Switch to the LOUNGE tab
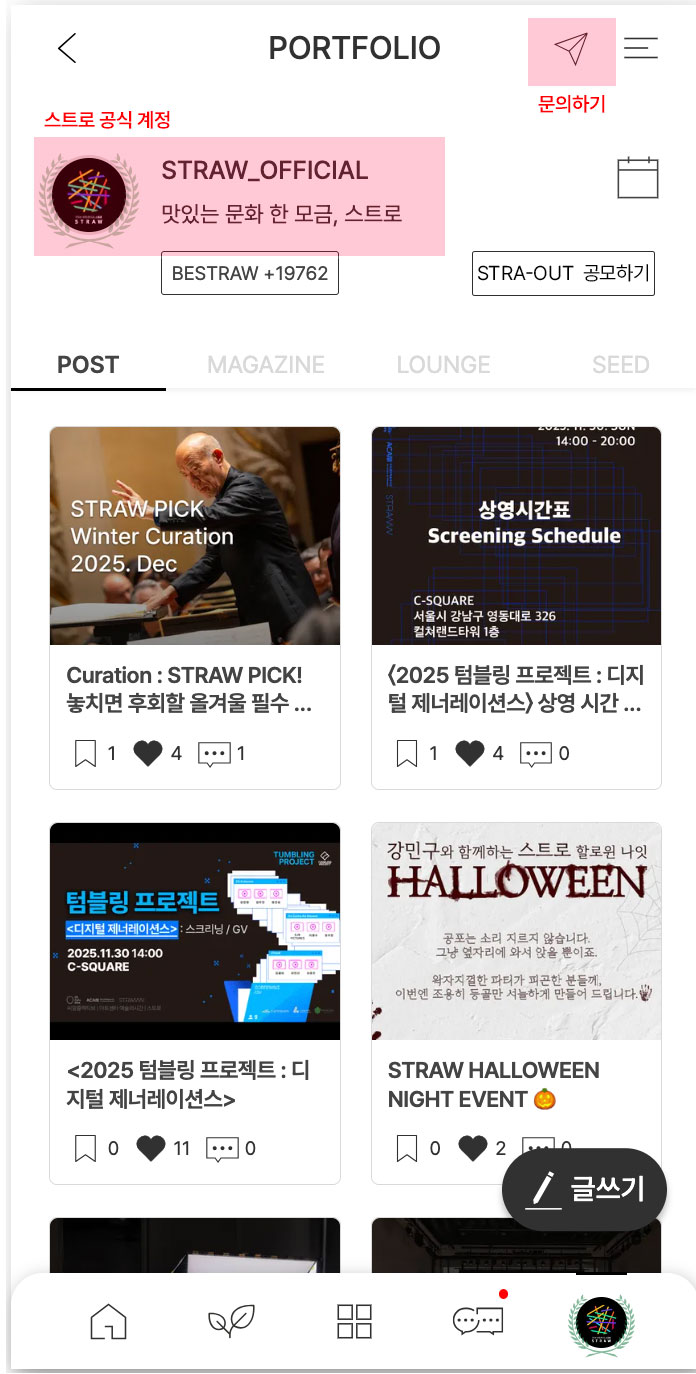Image resolution: width=696 pixels, height=1374 pixels. (443, 365)
